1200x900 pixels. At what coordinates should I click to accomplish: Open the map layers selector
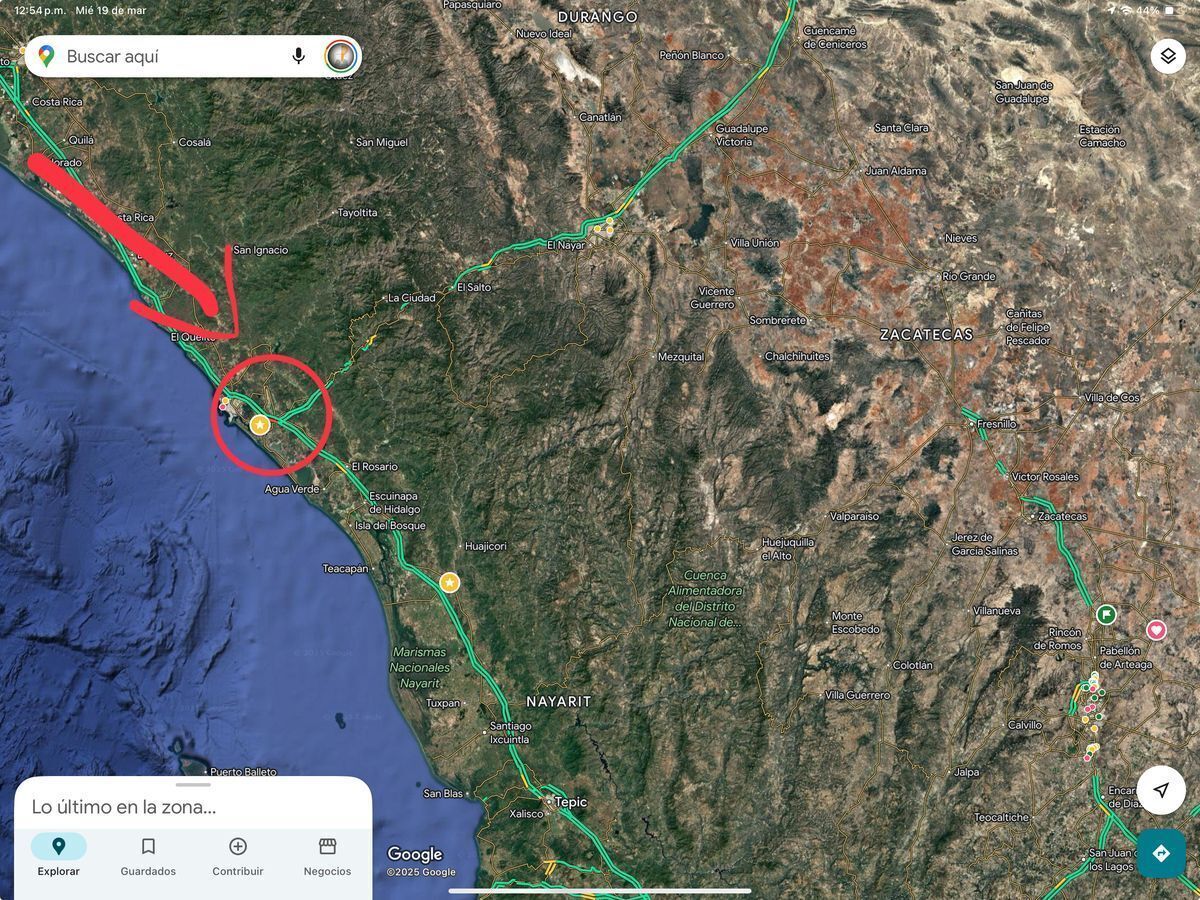1167,56
